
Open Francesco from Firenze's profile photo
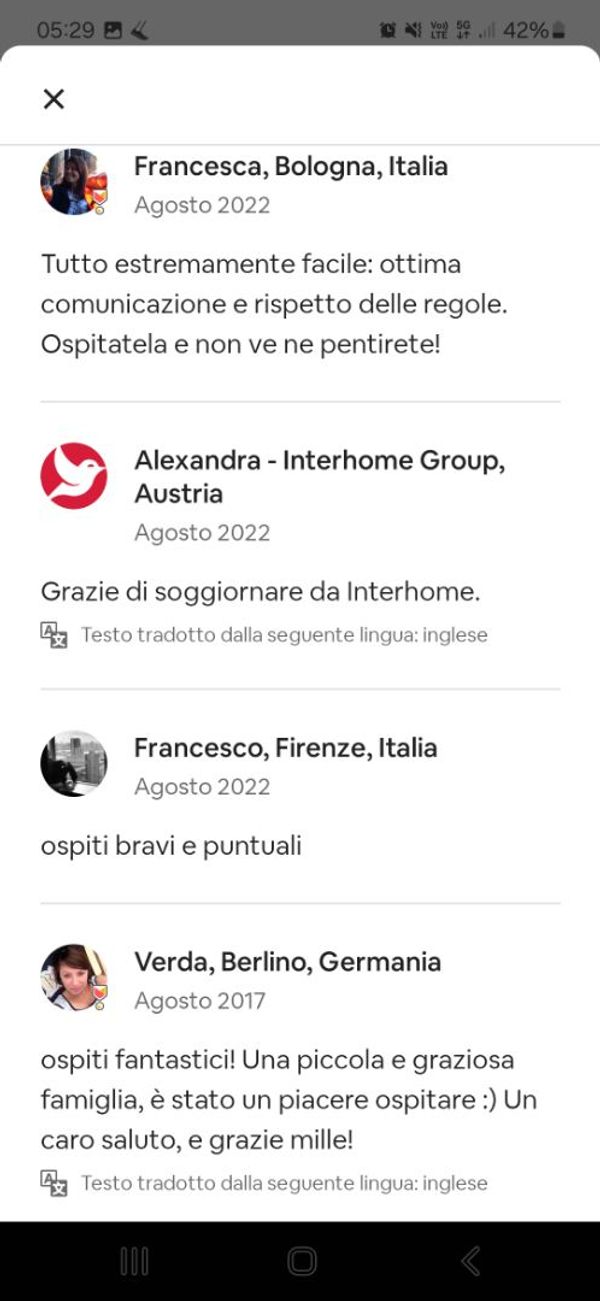(74, 763)
